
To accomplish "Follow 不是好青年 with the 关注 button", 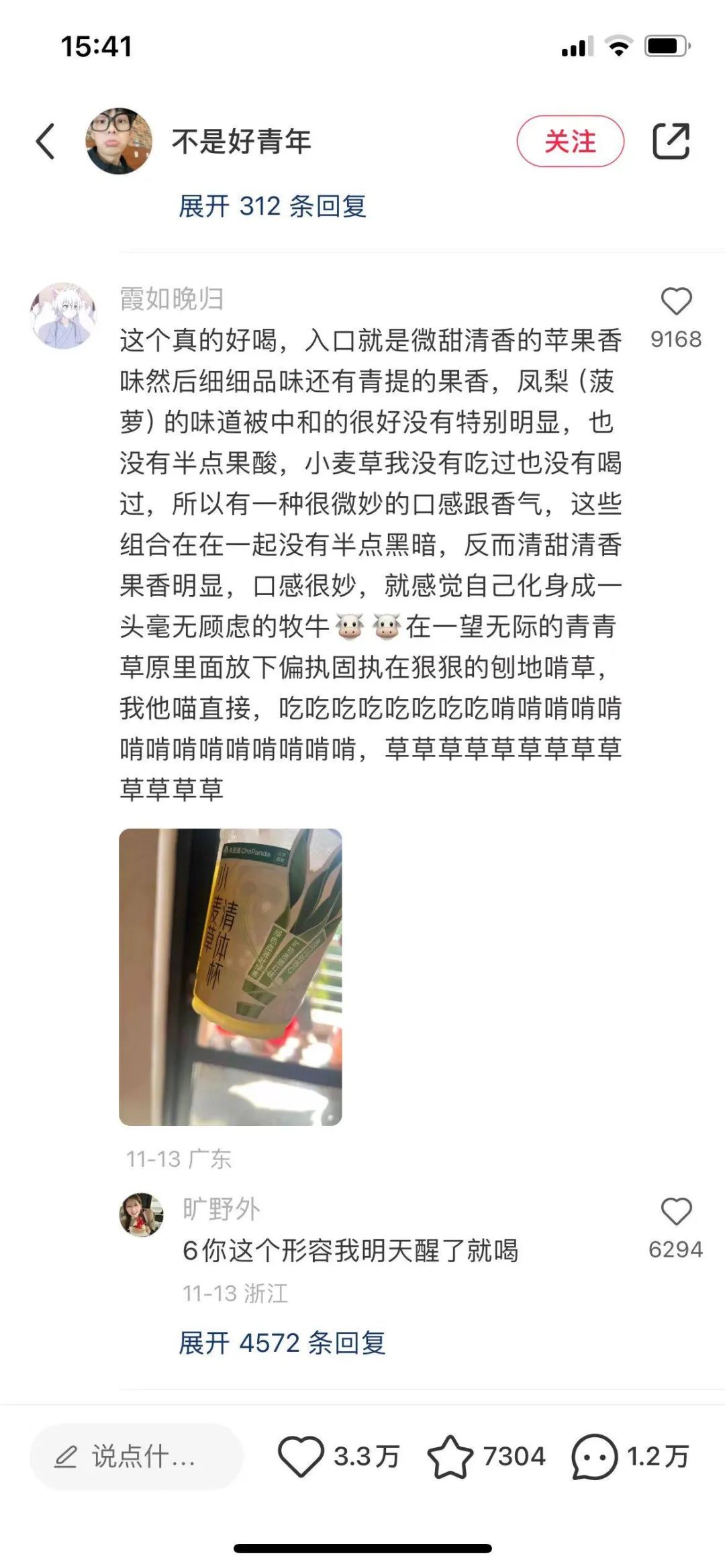I will pos(570,142).
